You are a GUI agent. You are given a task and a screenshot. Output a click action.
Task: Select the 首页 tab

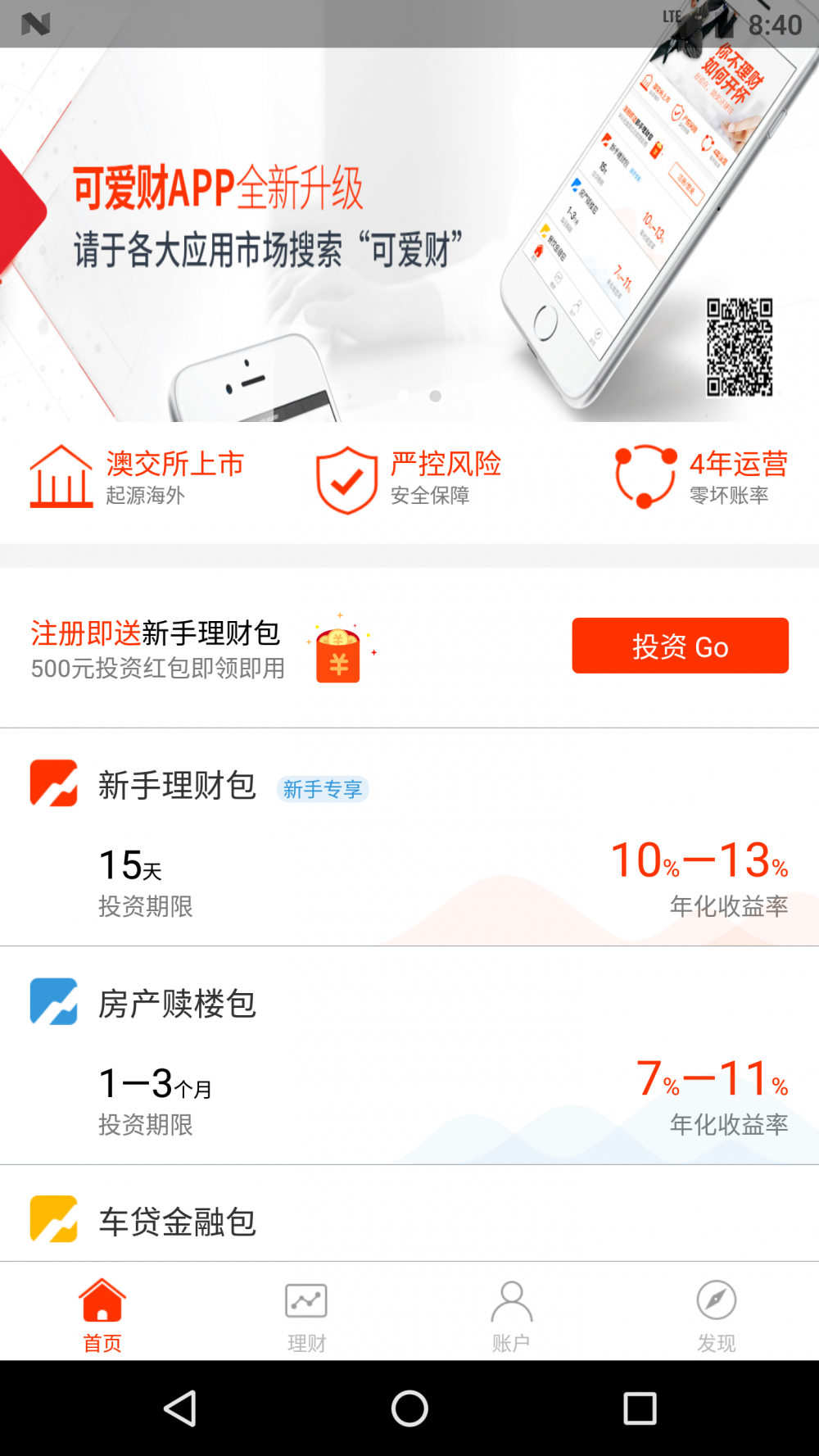click(x=102, y=1313)
